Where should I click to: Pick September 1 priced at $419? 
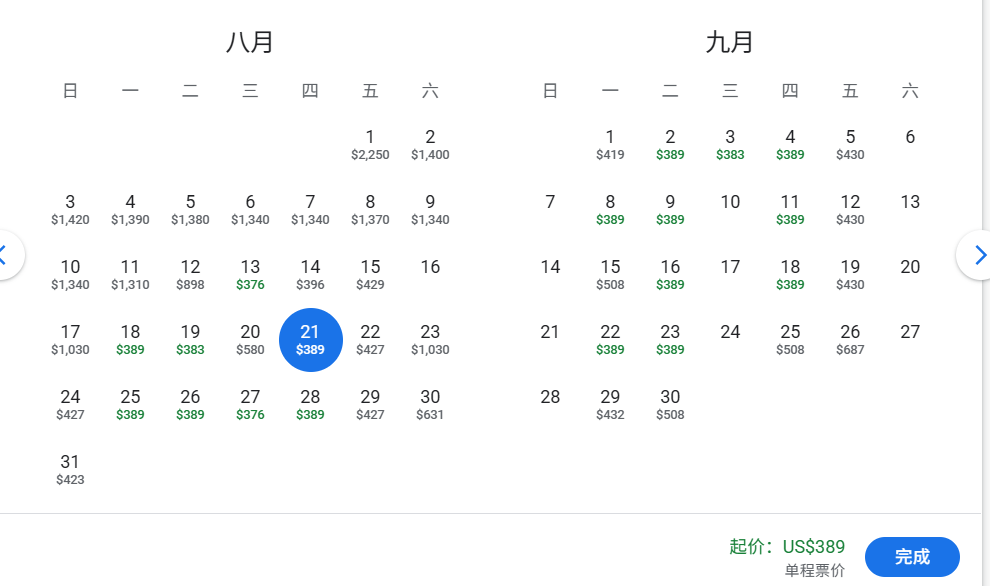click(x=610, y=144)
